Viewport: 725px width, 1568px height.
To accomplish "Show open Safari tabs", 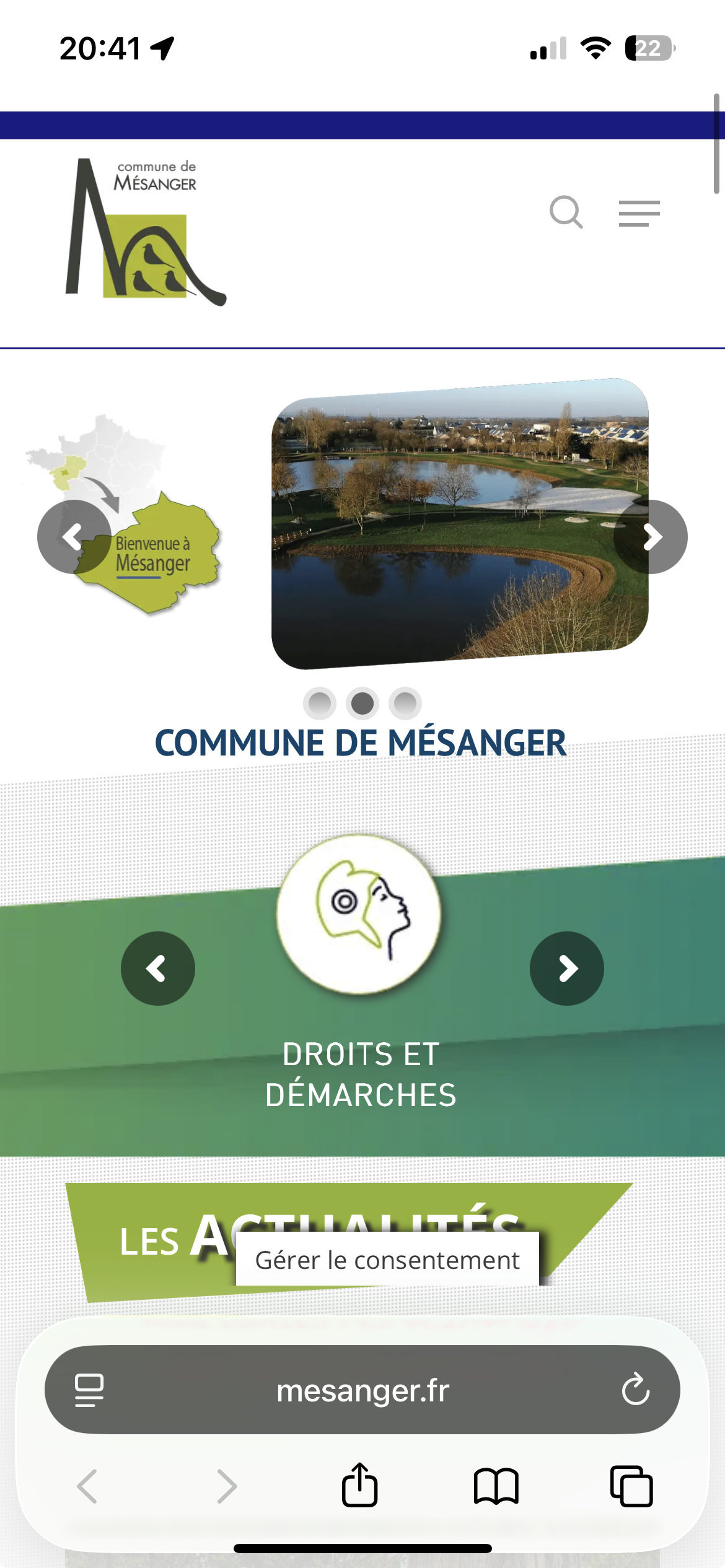I will pos(631,1485).
